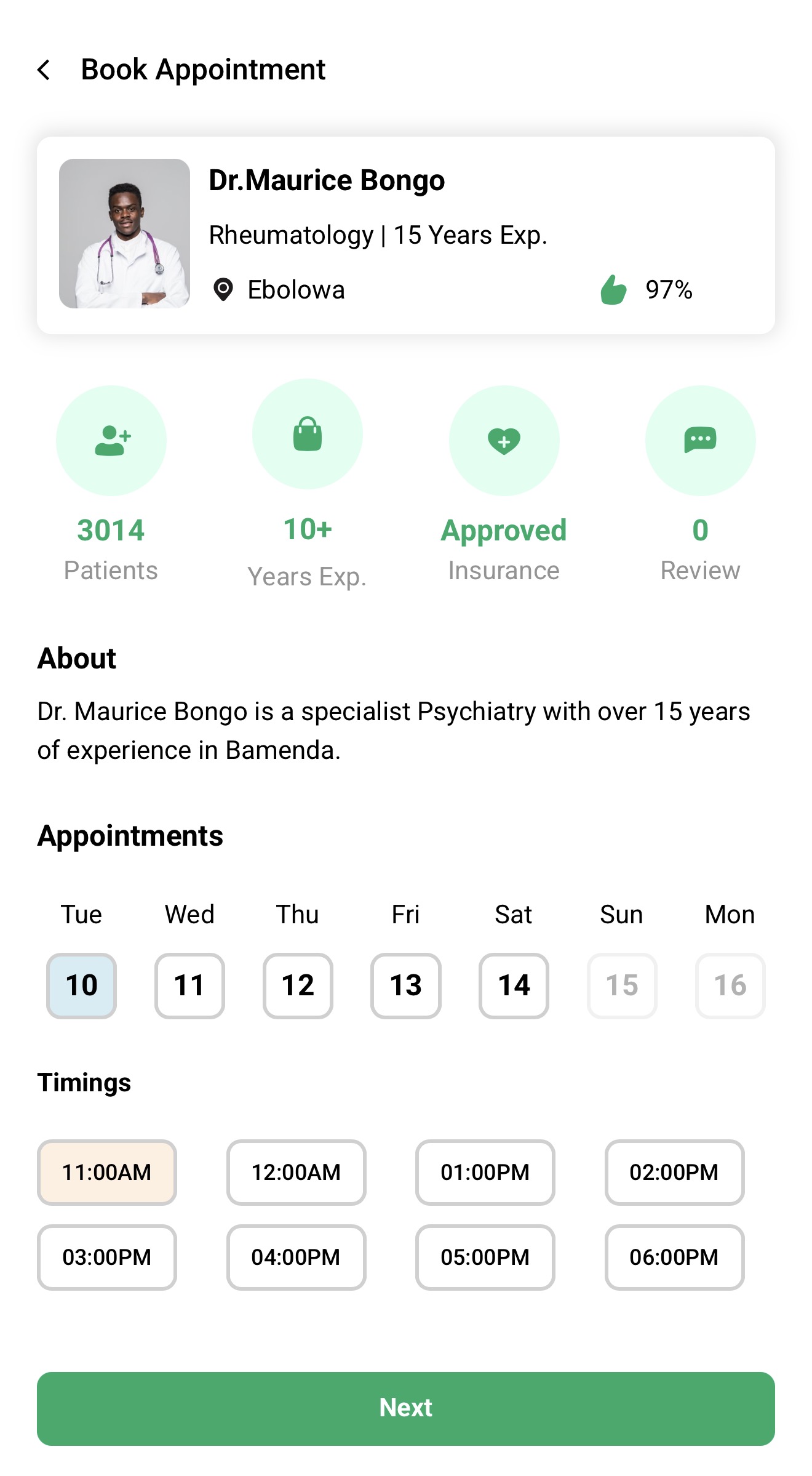The image size is (812, 1476).
Task: Pick the 12:00AM time slot
Action: (296, 1172)
